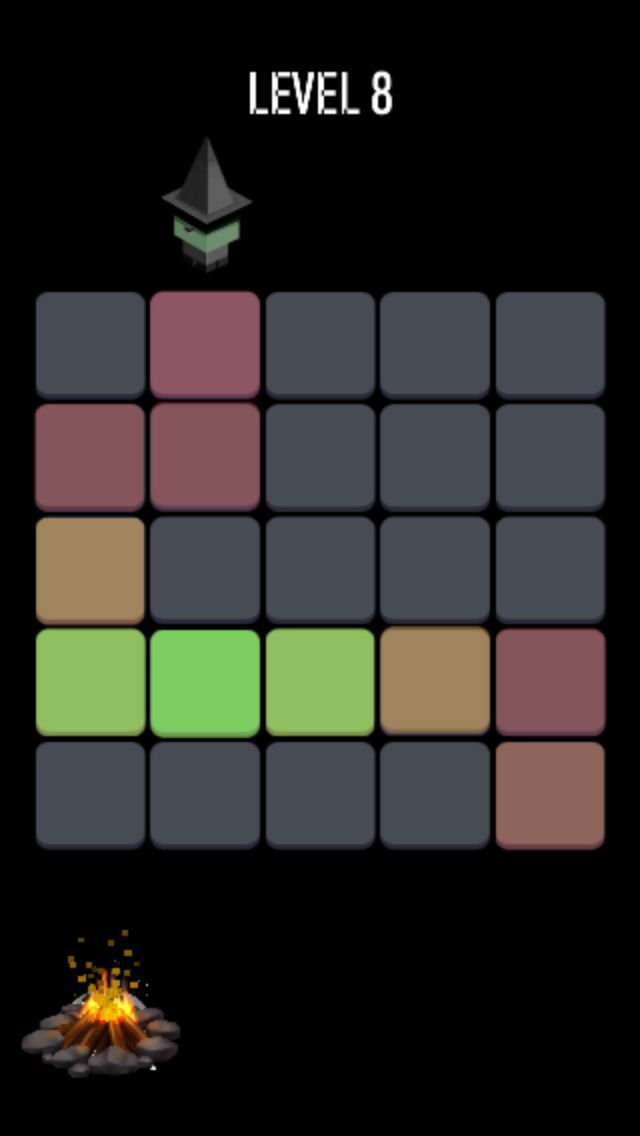This screenshot has height=1136, width=640.
Task: Choose the tan tile right above the green tiles
Action: coord(90,570)
